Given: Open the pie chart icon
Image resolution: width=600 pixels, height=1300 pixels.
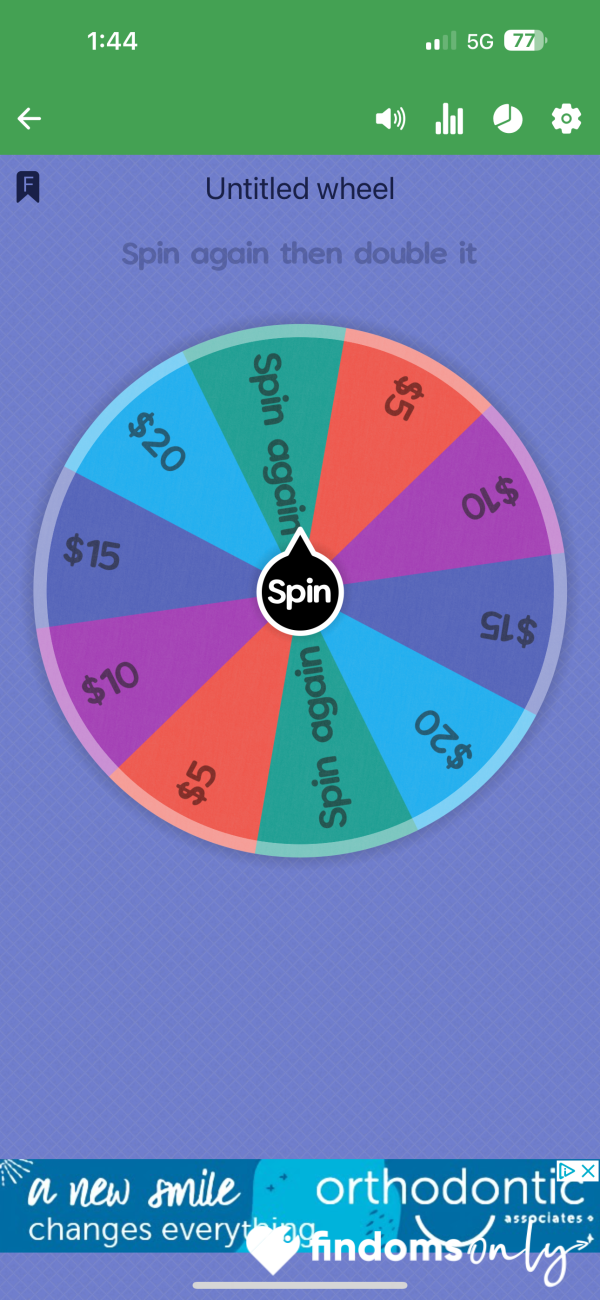Looking at the screenshot, I should (x=508, y=119).
